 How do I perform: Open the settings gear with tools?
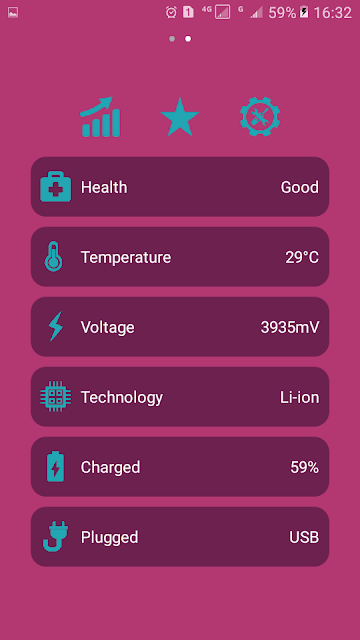(260, 117)
